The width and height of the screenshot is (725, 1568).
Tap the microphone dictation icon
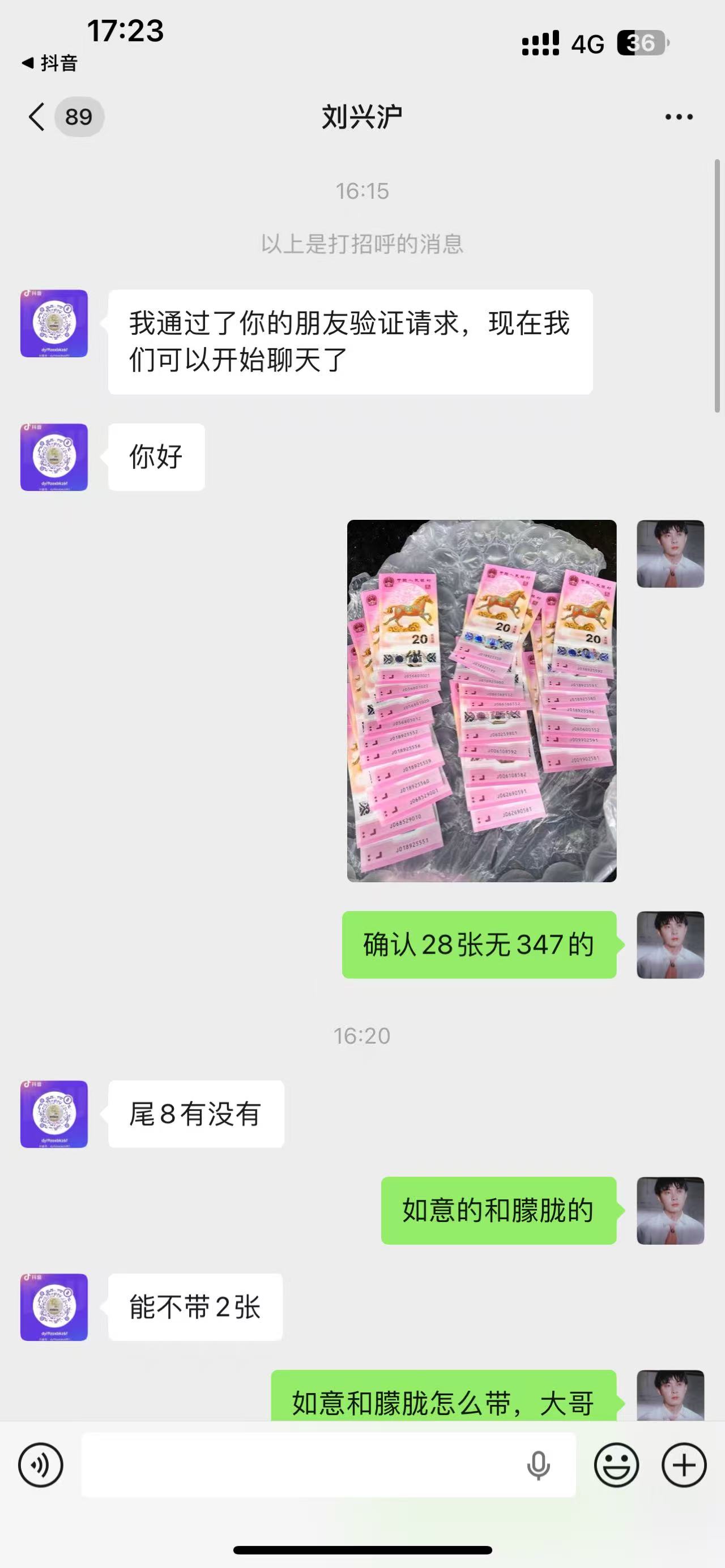(538, 1465)
